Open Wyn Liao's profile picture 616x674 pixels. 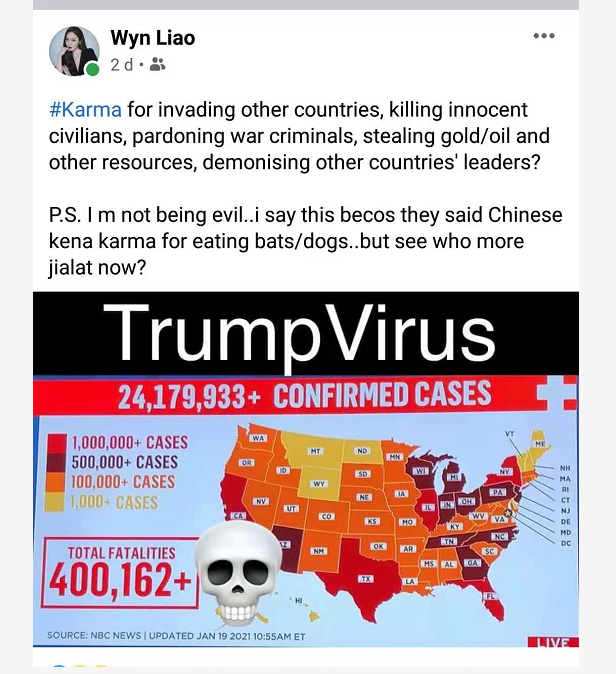[74, 50]
